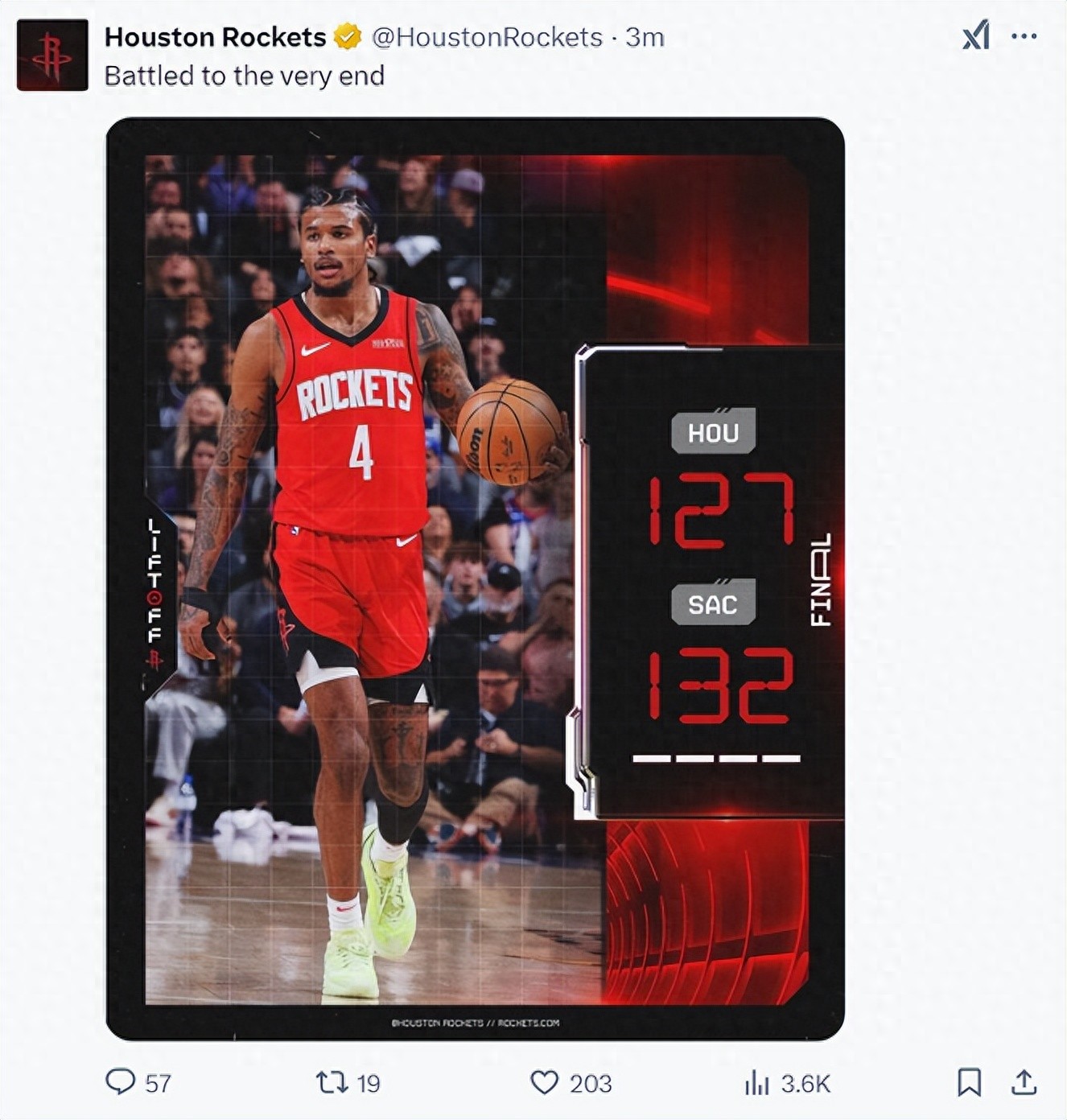Bookmark the Rockets post
This screenshot has height=1120, width=1067.
(x=969, y=1082)
